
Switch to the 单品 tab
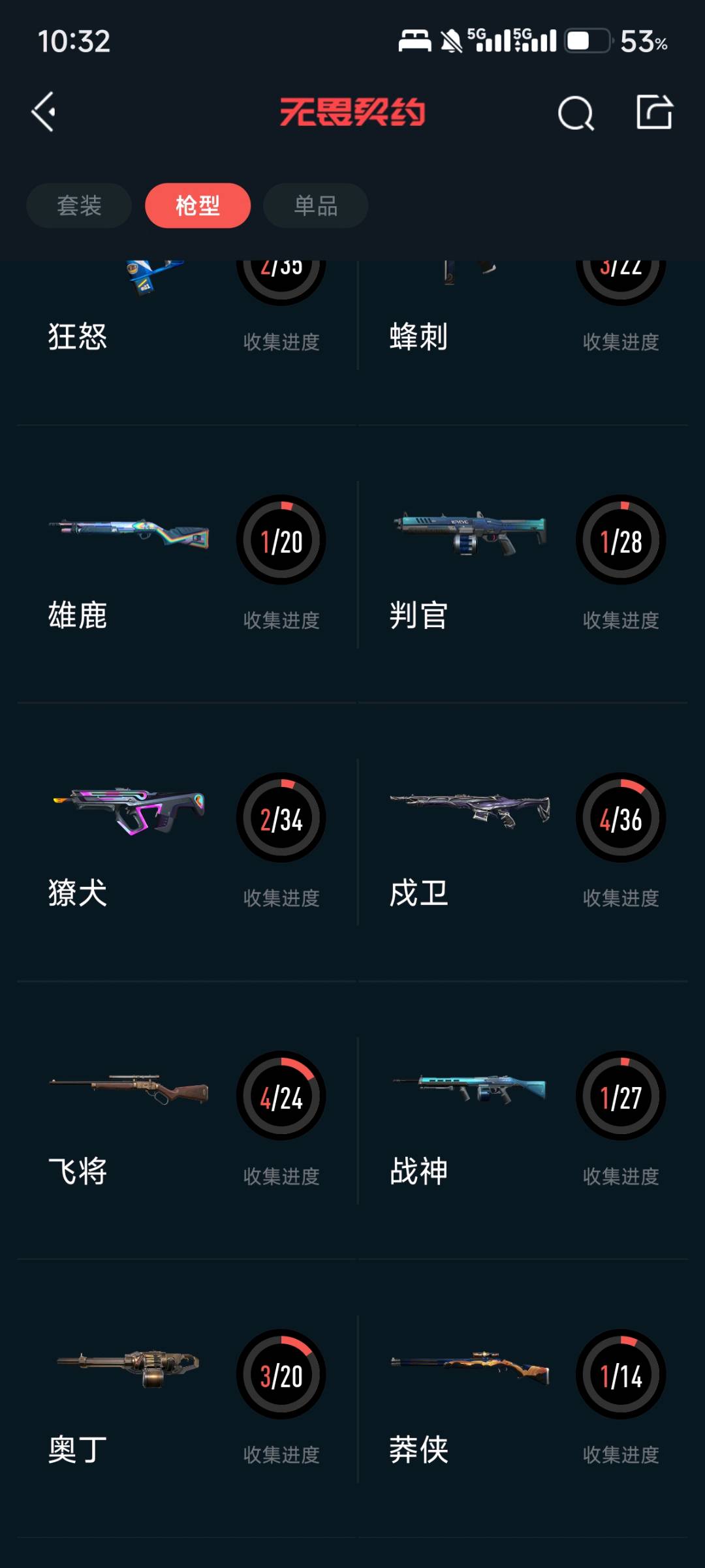point(315,206)
